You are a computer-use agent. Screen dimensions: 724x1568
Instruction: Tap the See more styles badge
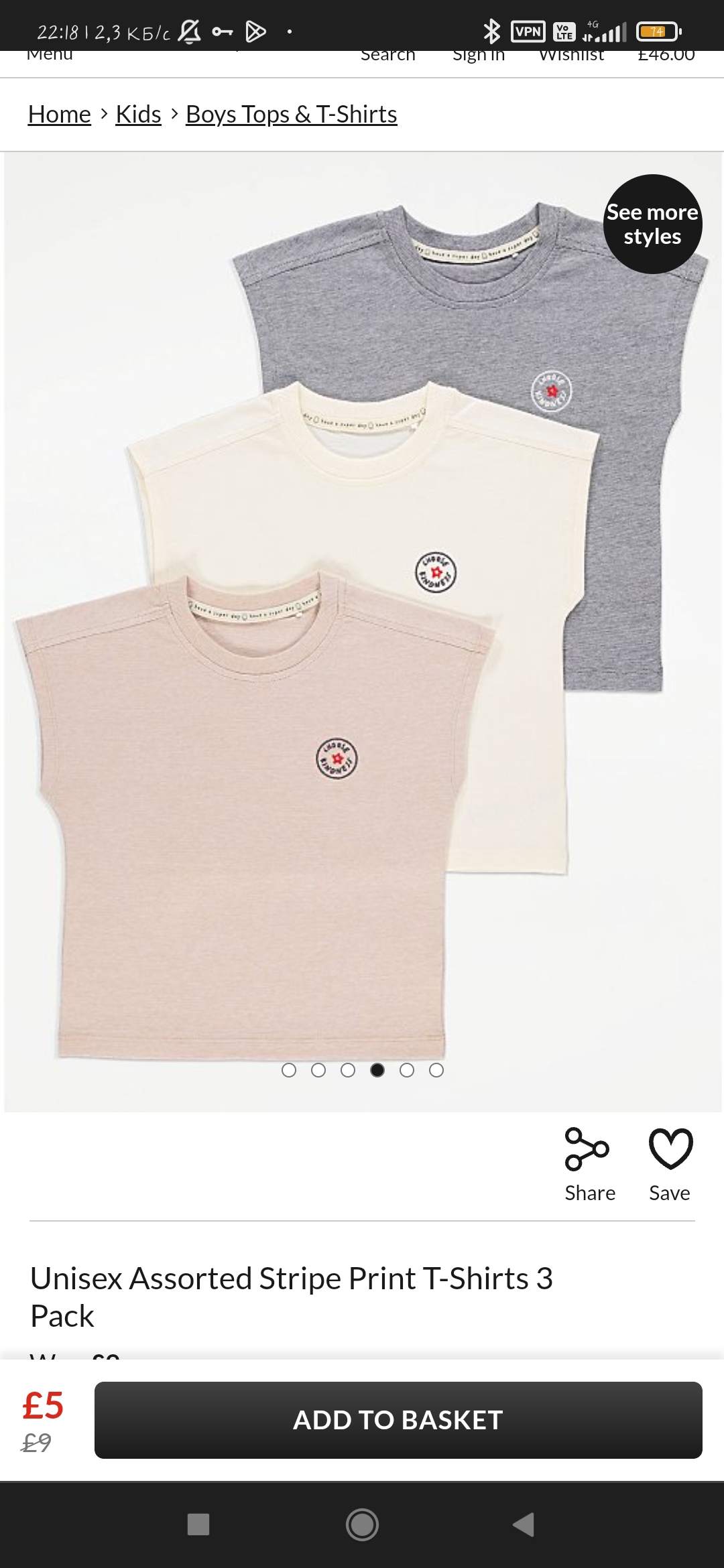pyautogui.click(x=652, y=224)
